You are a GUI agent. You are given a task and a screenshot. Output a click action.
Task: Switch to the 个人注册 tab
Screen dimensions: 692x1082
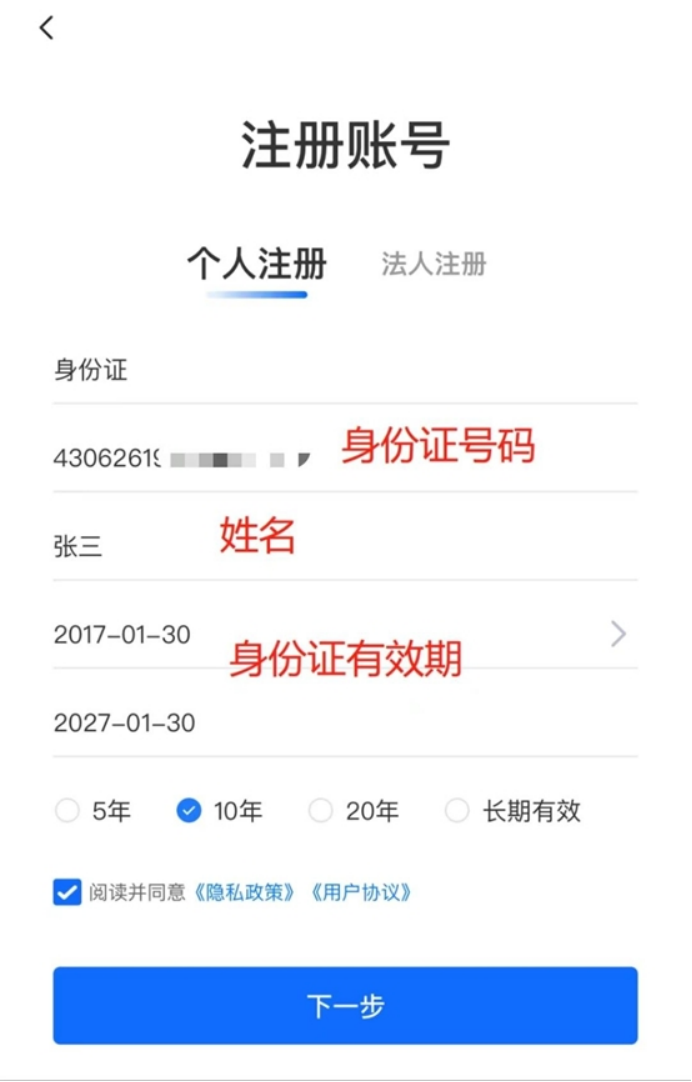[x=257, y=264]
